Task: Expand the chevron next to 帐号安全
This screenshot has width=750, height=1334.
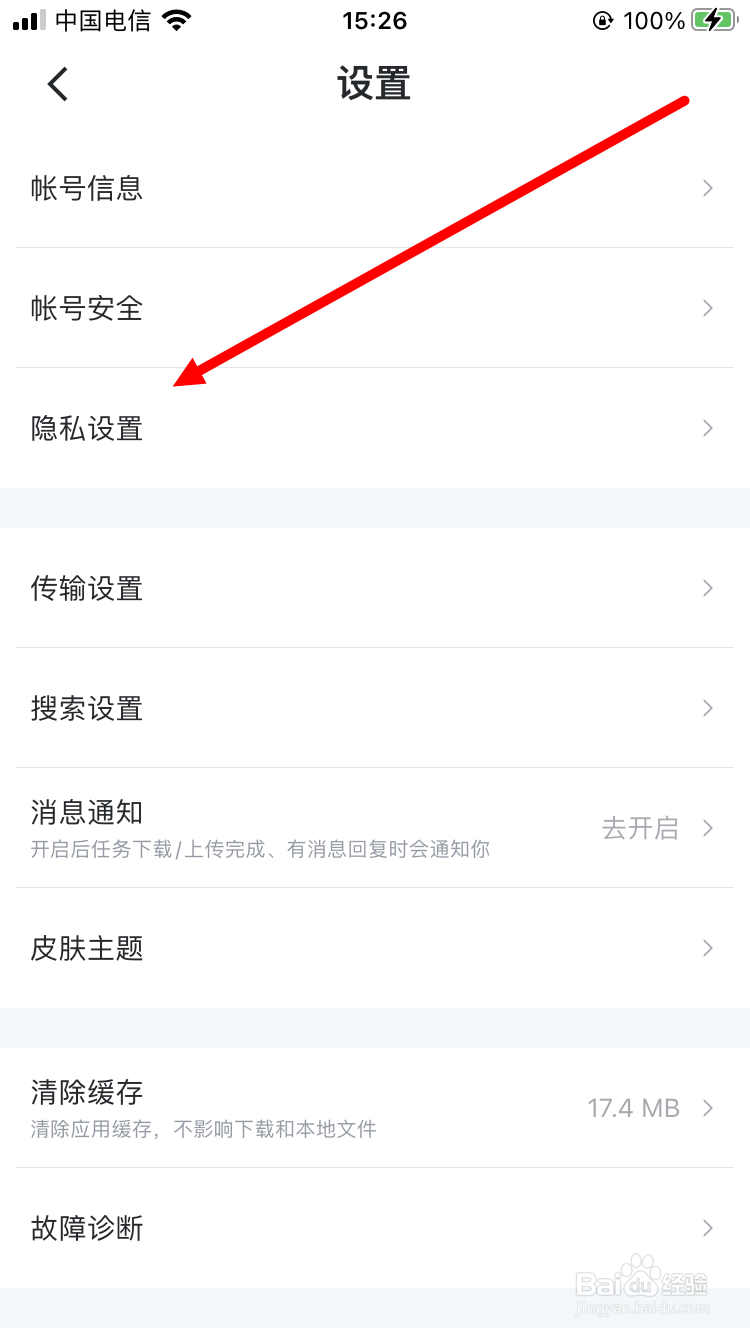Action: tap(707, 308)
